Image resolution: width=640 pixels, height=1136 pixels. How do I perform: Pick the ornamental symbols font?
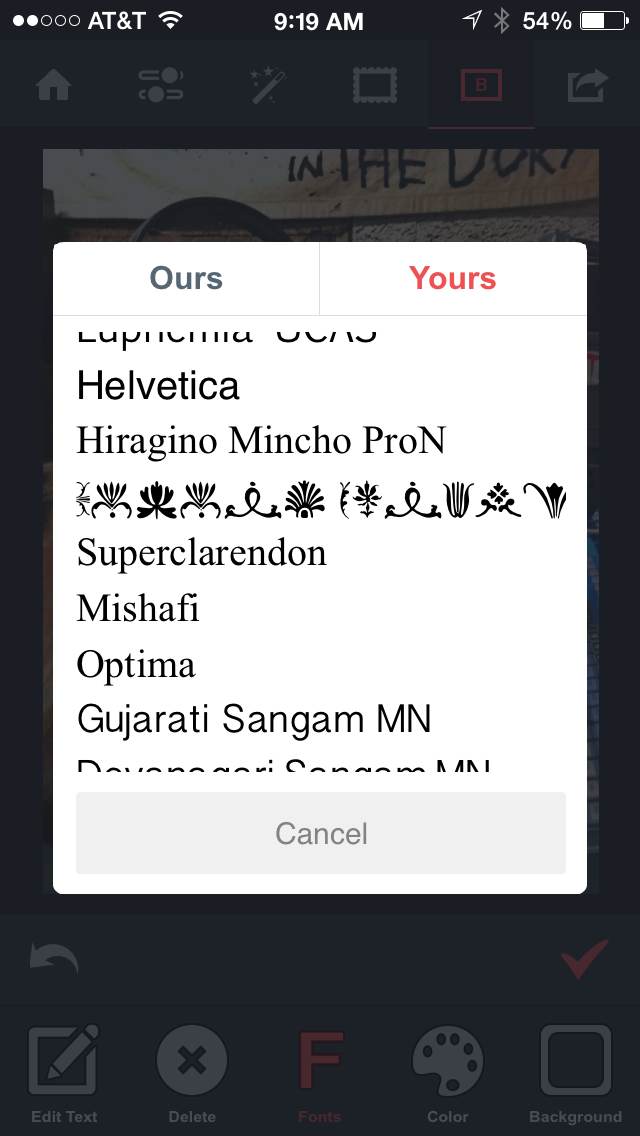tap(320, 498)
